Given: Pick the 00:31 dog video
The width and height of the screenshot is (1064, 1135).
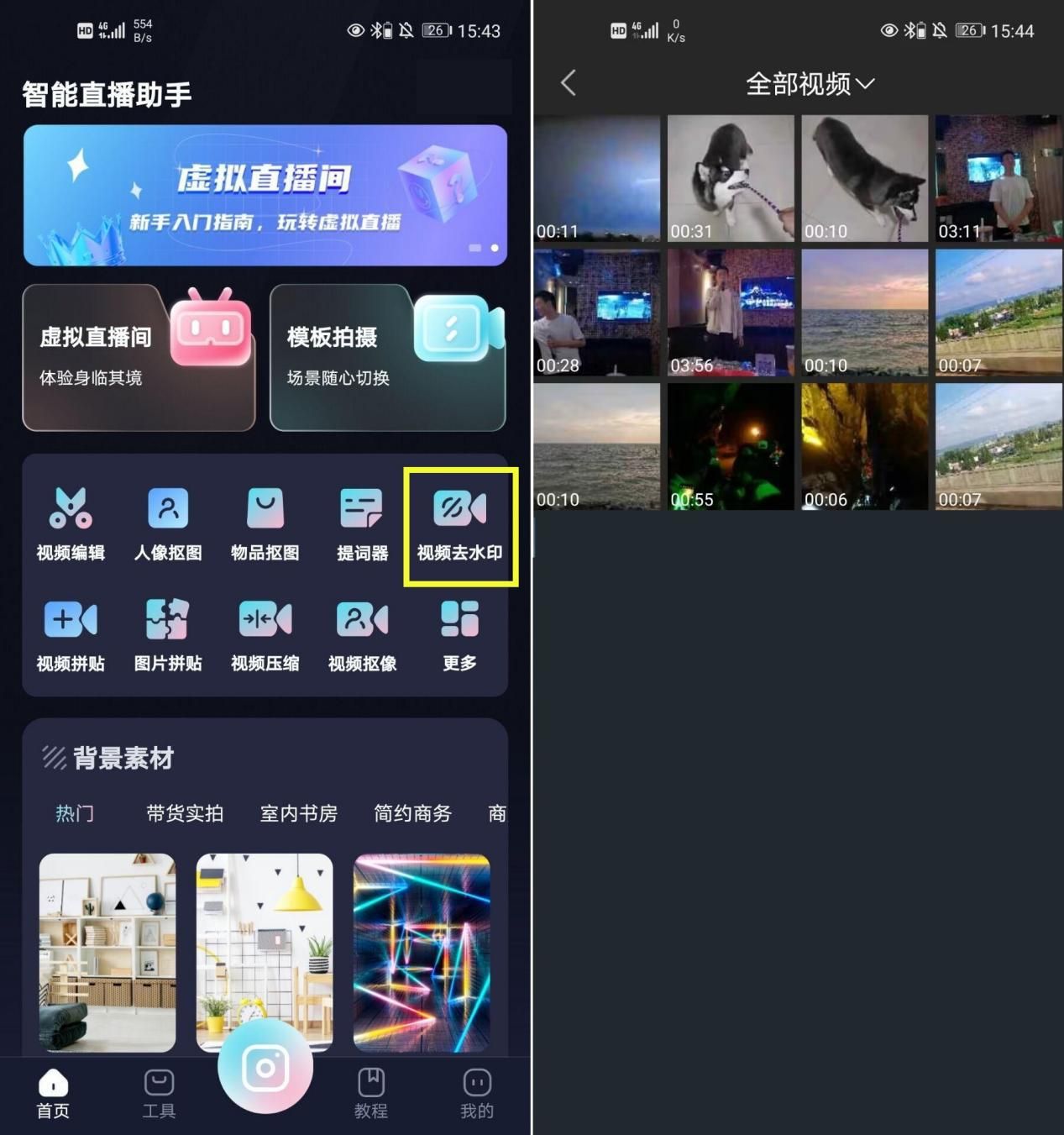Looking at the screenshot, I should (731, 178).
